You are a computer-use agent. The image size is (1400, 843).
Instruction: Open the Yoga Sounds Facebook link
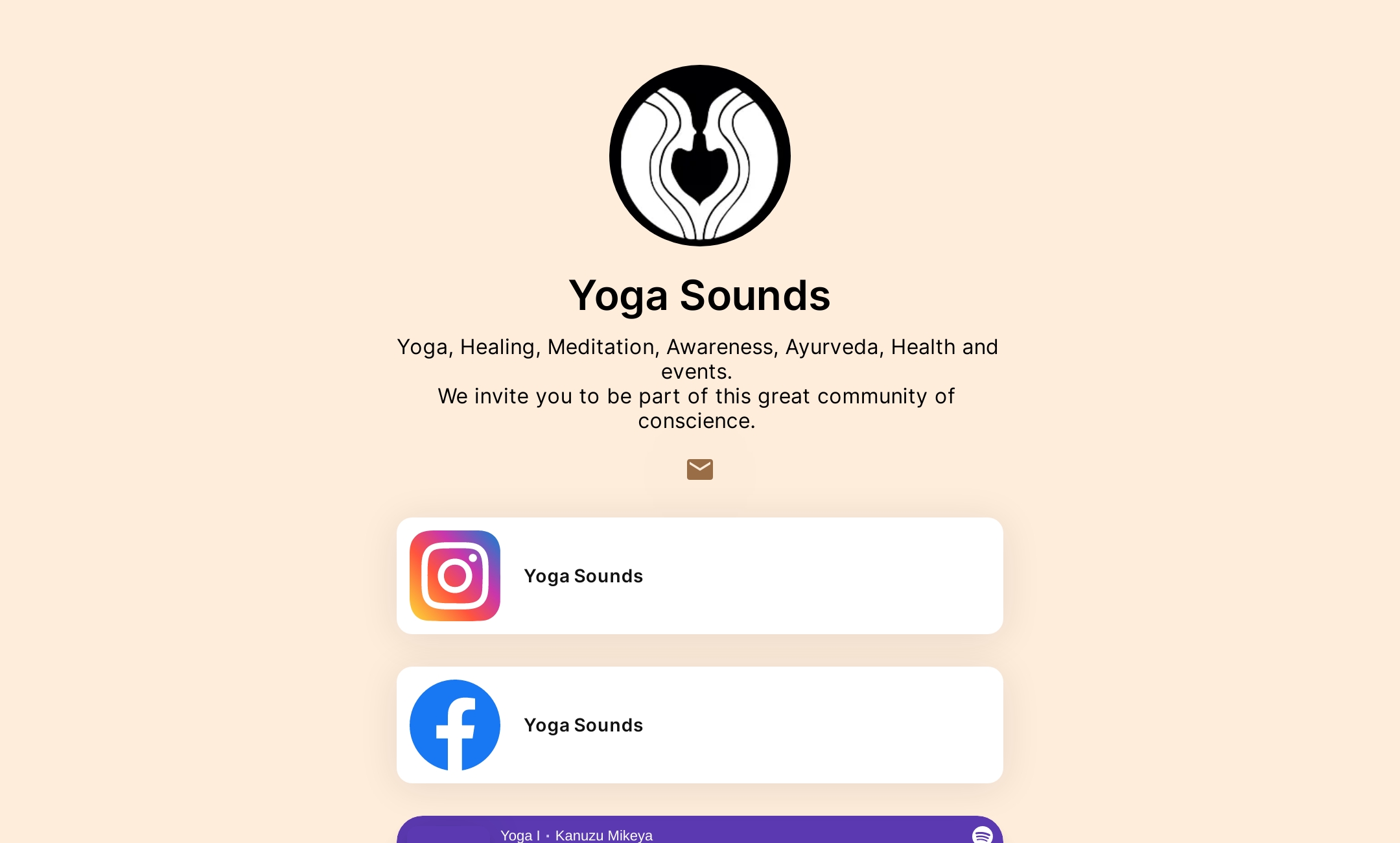[699, 725]
